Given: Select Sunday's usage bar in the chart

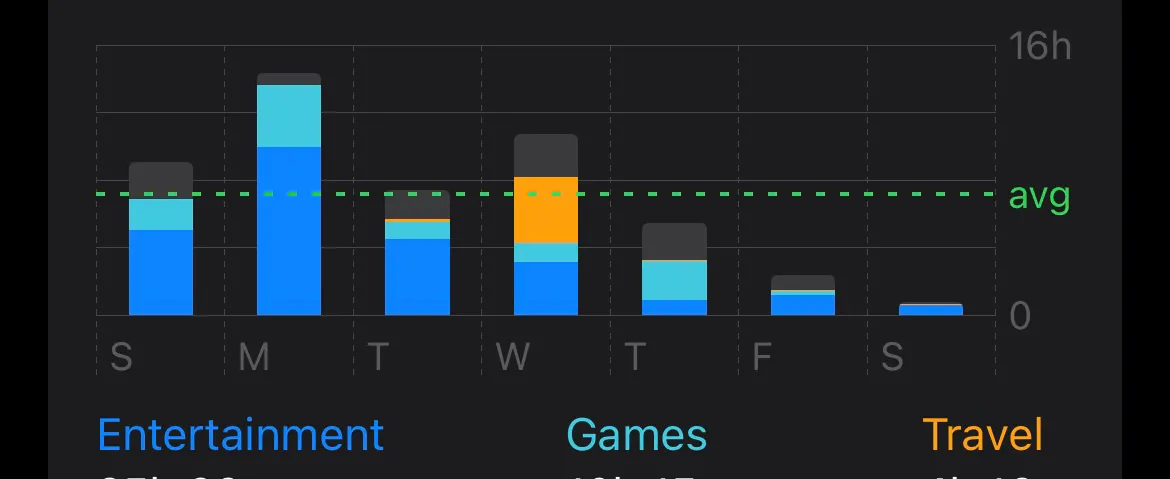Looking at the screenshot, I should pyautogui.click(x=161, y=239).
